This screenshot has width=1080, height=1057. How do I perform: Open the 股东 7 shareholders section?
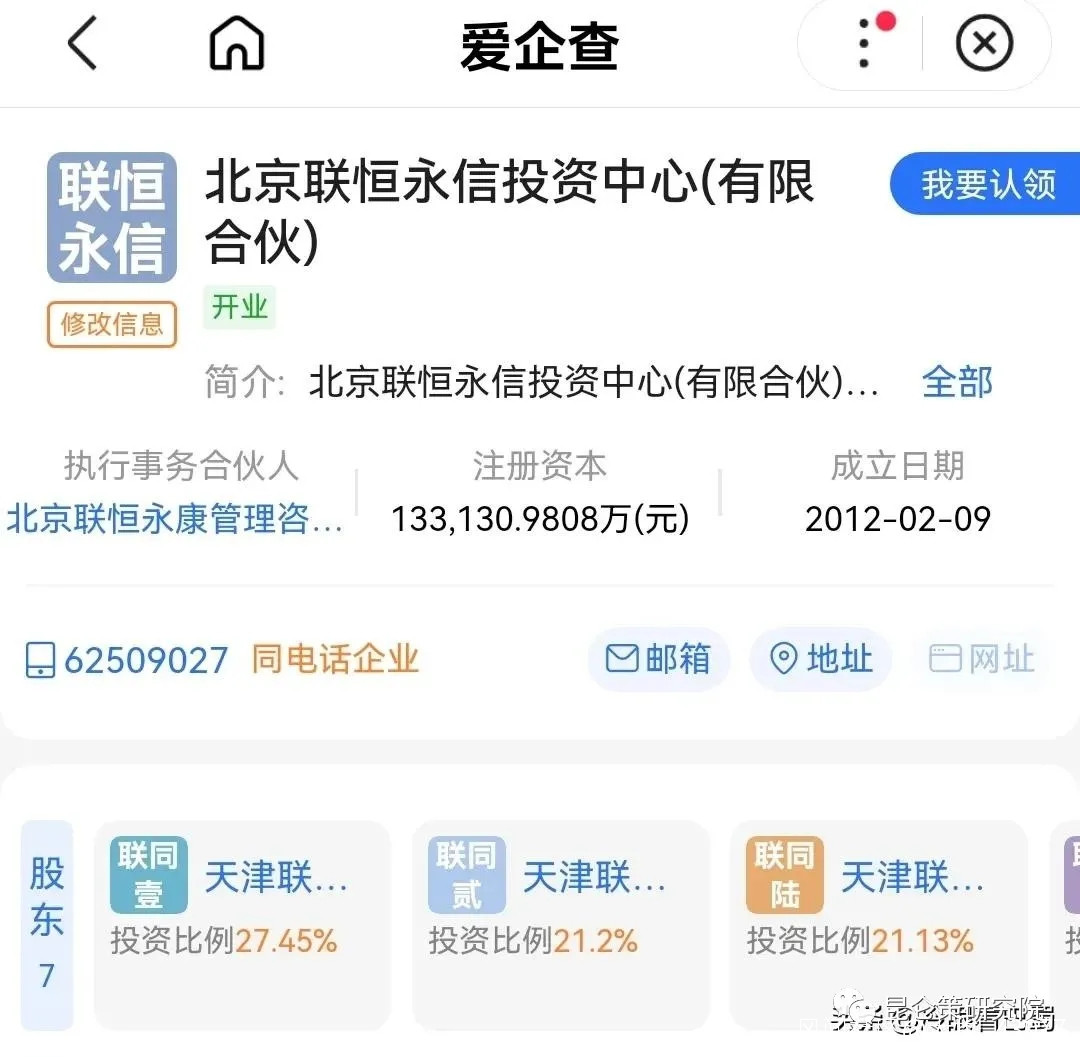pyautogui.click(x=47, y=925)
